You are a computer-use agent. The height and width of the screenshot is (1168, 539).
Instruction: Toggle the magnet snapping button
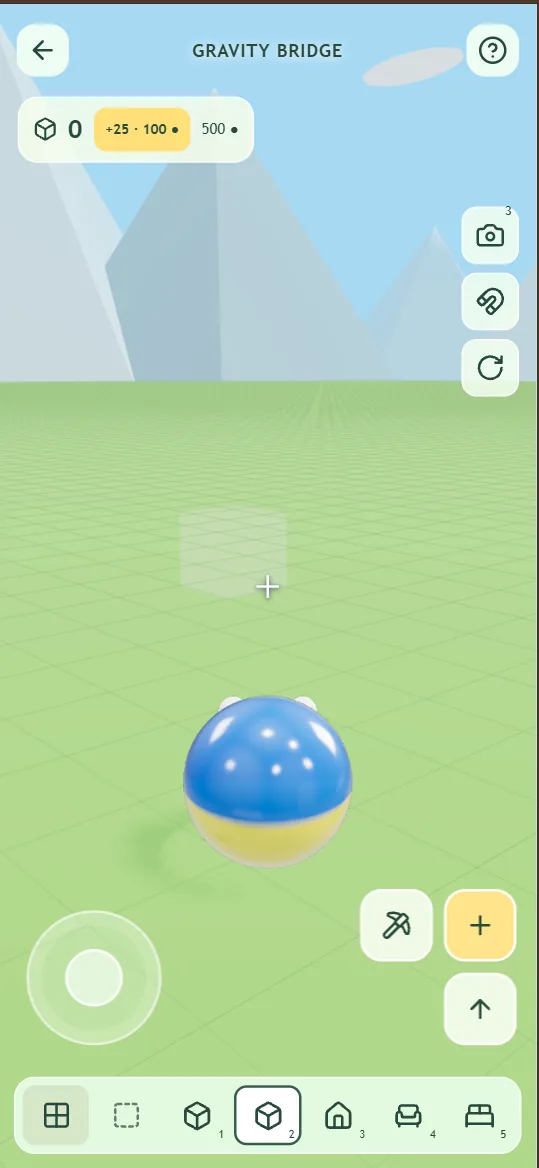point(490,302)
